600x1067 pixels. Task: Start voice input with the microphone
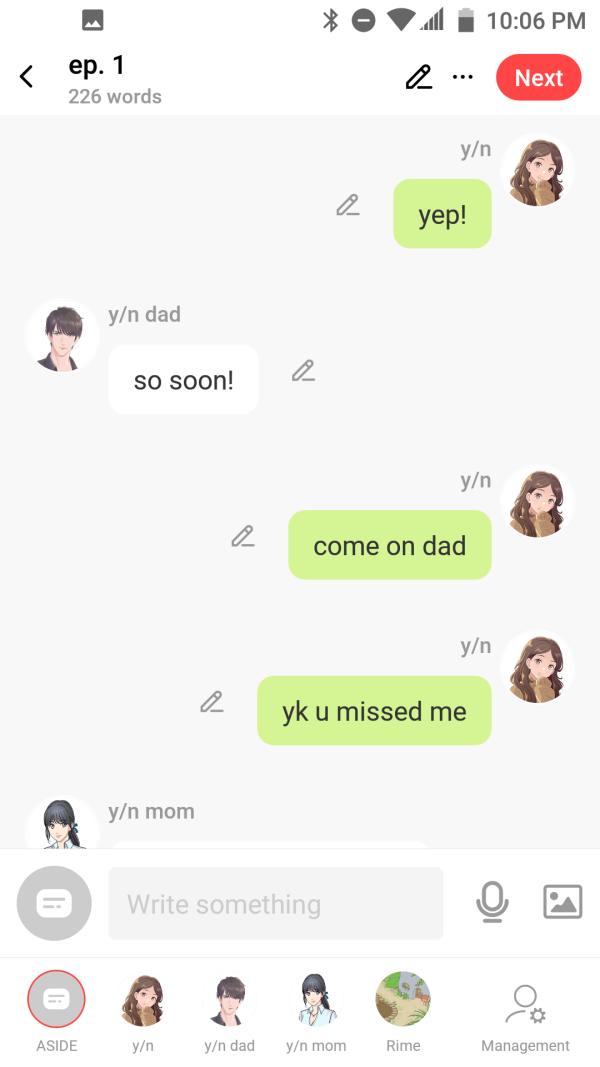click(x=491, y=903)
